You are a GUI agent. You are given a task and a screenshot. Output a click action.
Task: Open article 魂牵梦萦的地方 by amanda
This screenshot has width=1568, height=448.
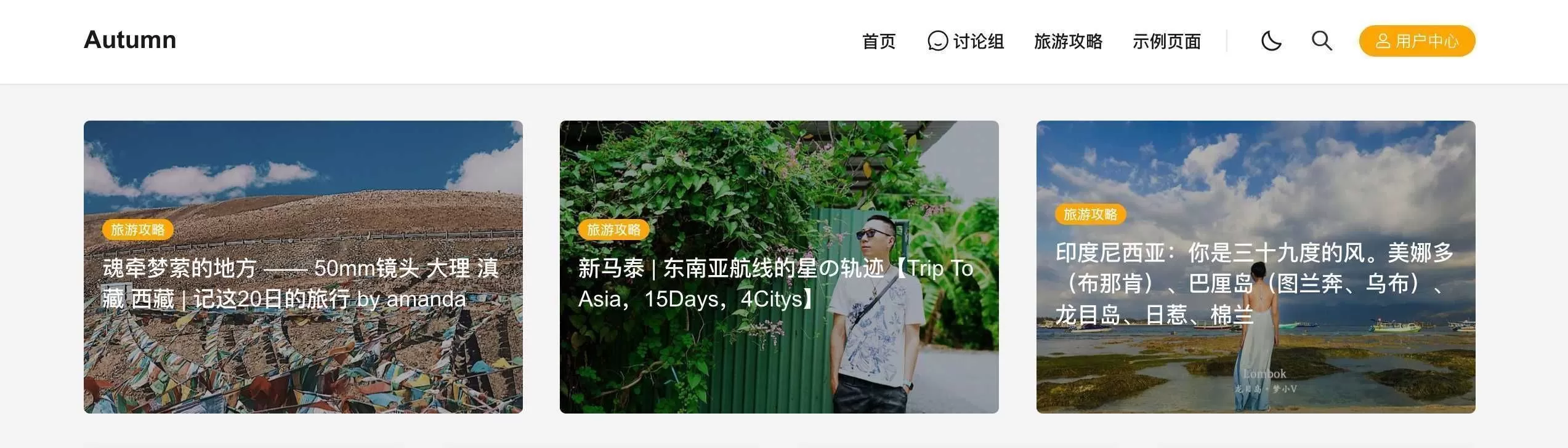click(x=301, y=284)
